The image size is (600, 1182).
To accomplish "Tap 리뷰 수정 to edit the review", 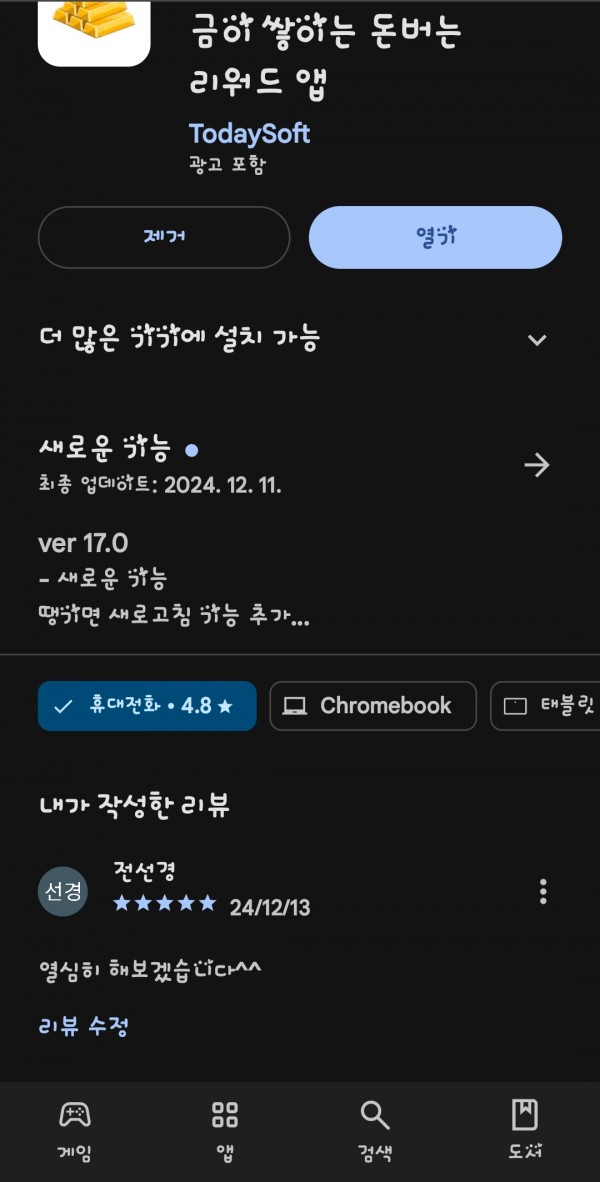I will click(x=84, y=1025).
